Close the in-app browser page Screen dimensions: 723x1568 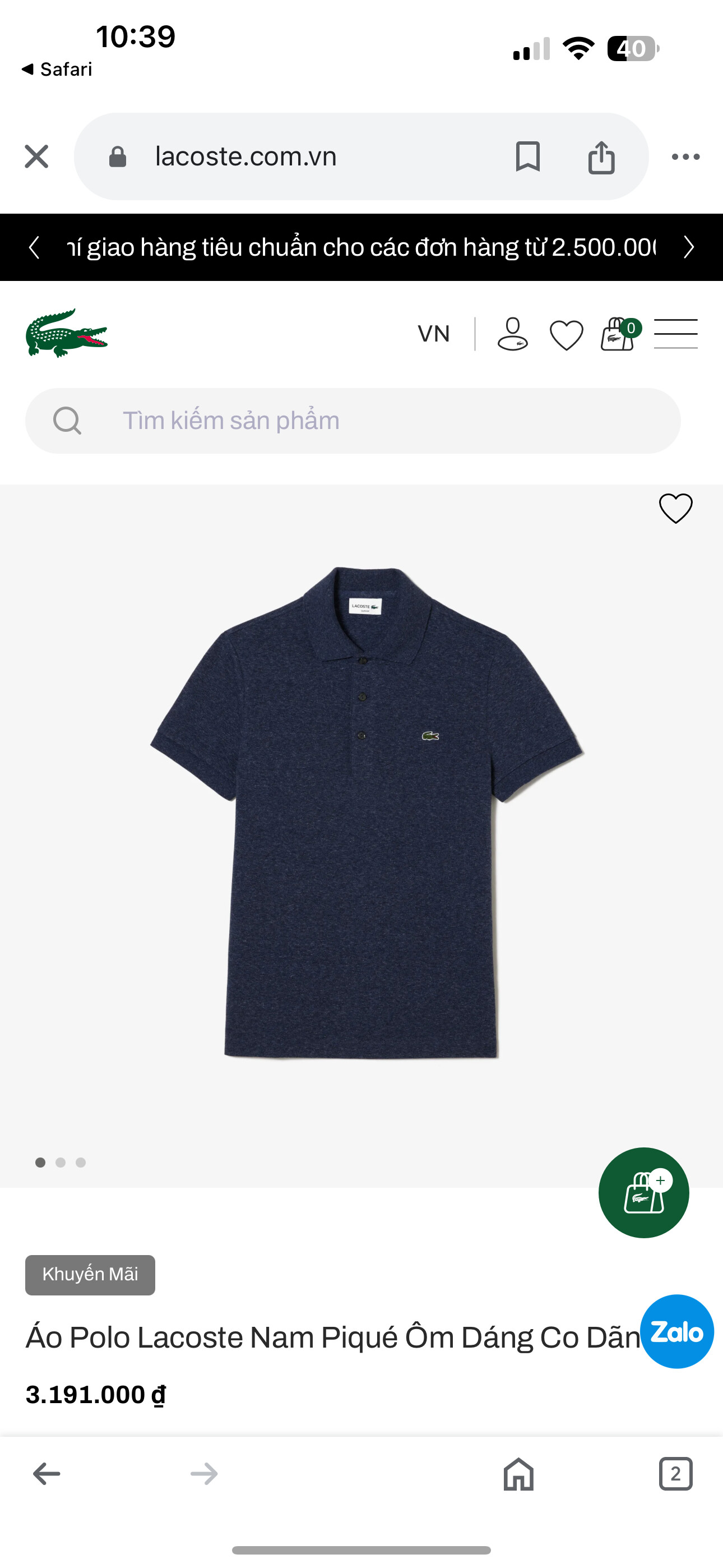tap(36, 156)
